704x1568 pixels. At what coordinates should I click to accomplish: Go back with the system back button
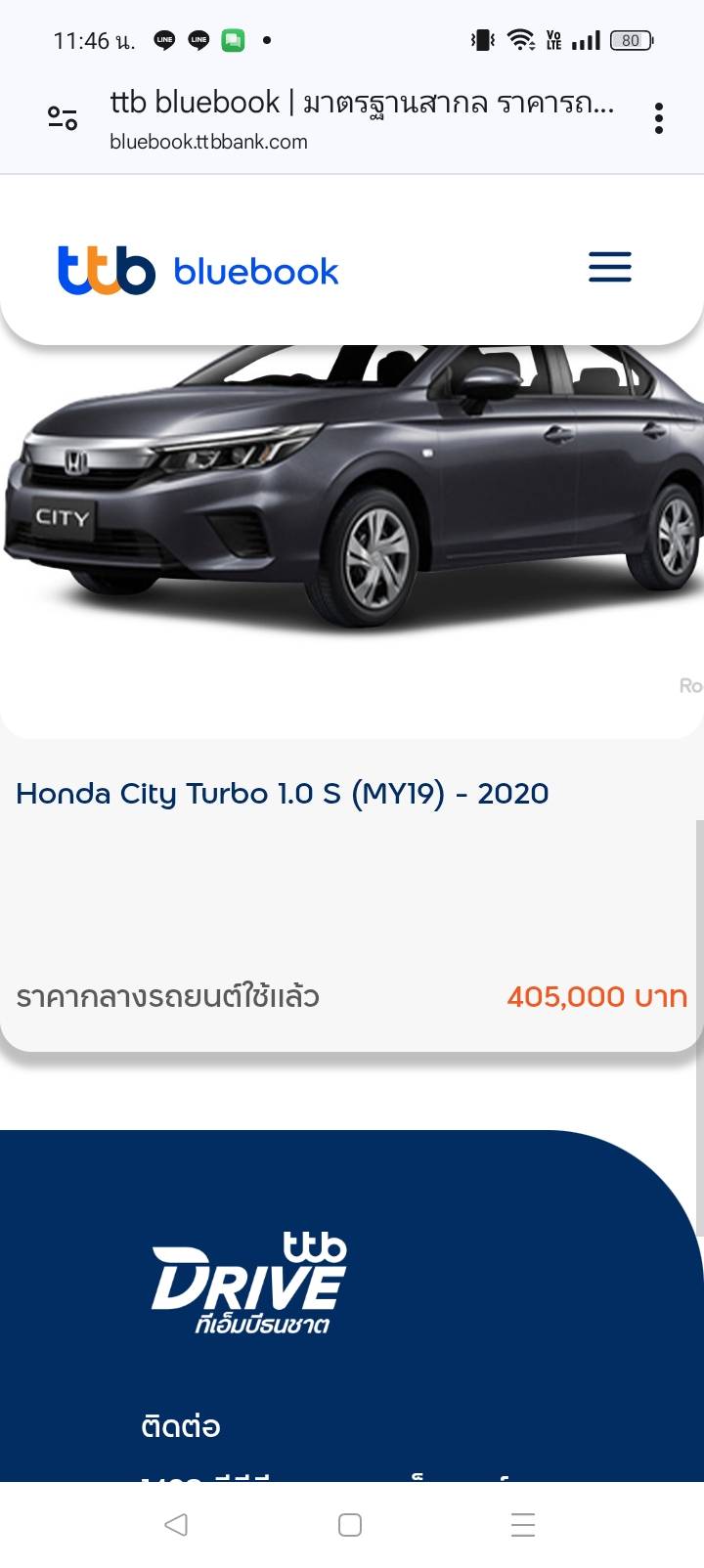click(176, 1524)
